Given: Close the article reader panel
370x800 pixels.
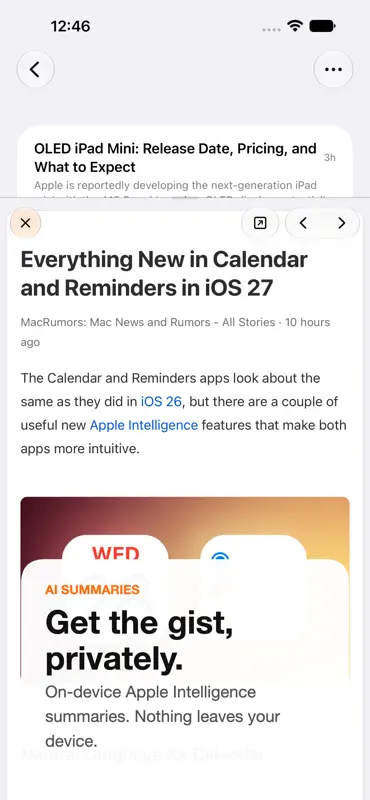Looking at the screenshot, I should (26, 223).
